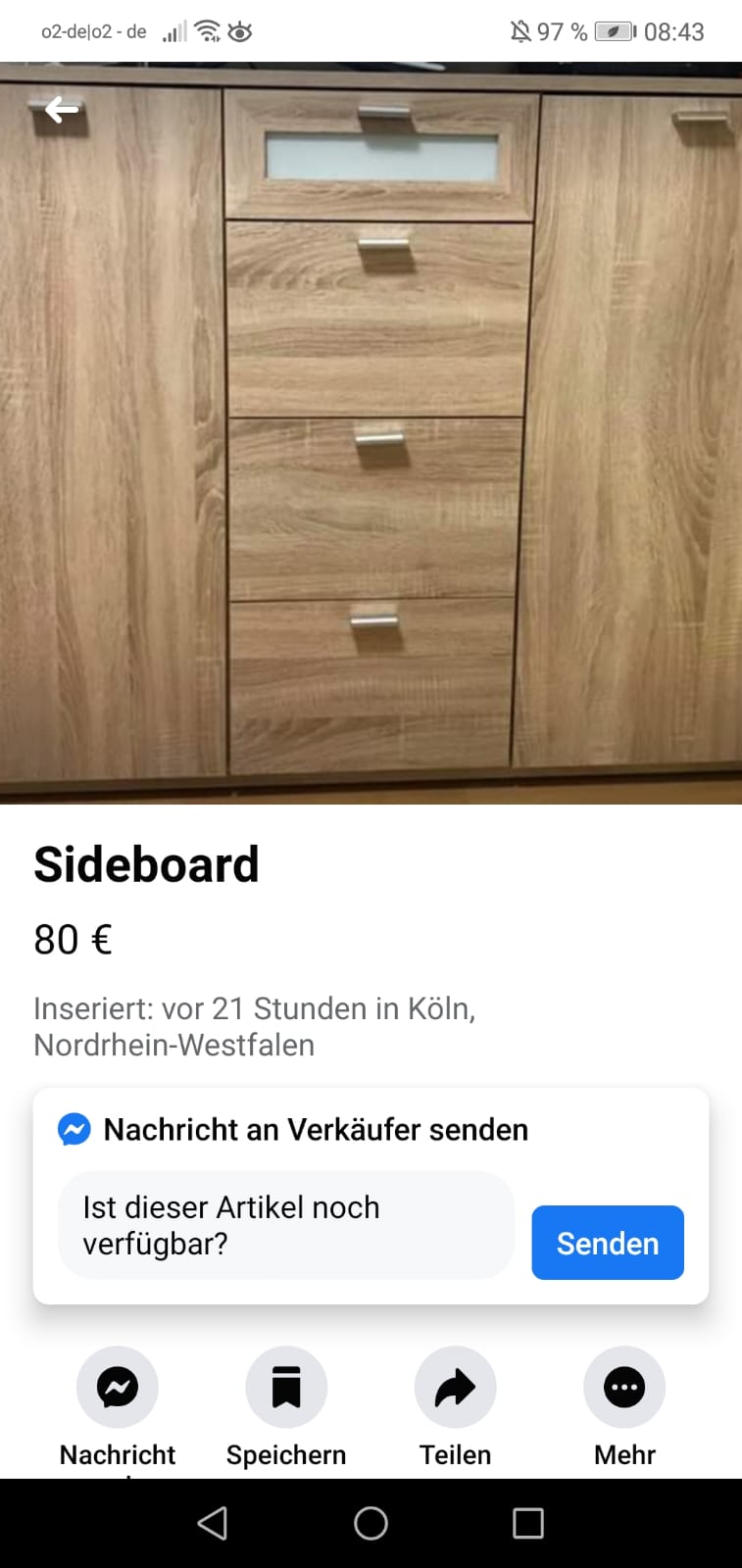Go to the home screen
The width and height of the screenshot is (742, 1568).
click(371, 1523)
